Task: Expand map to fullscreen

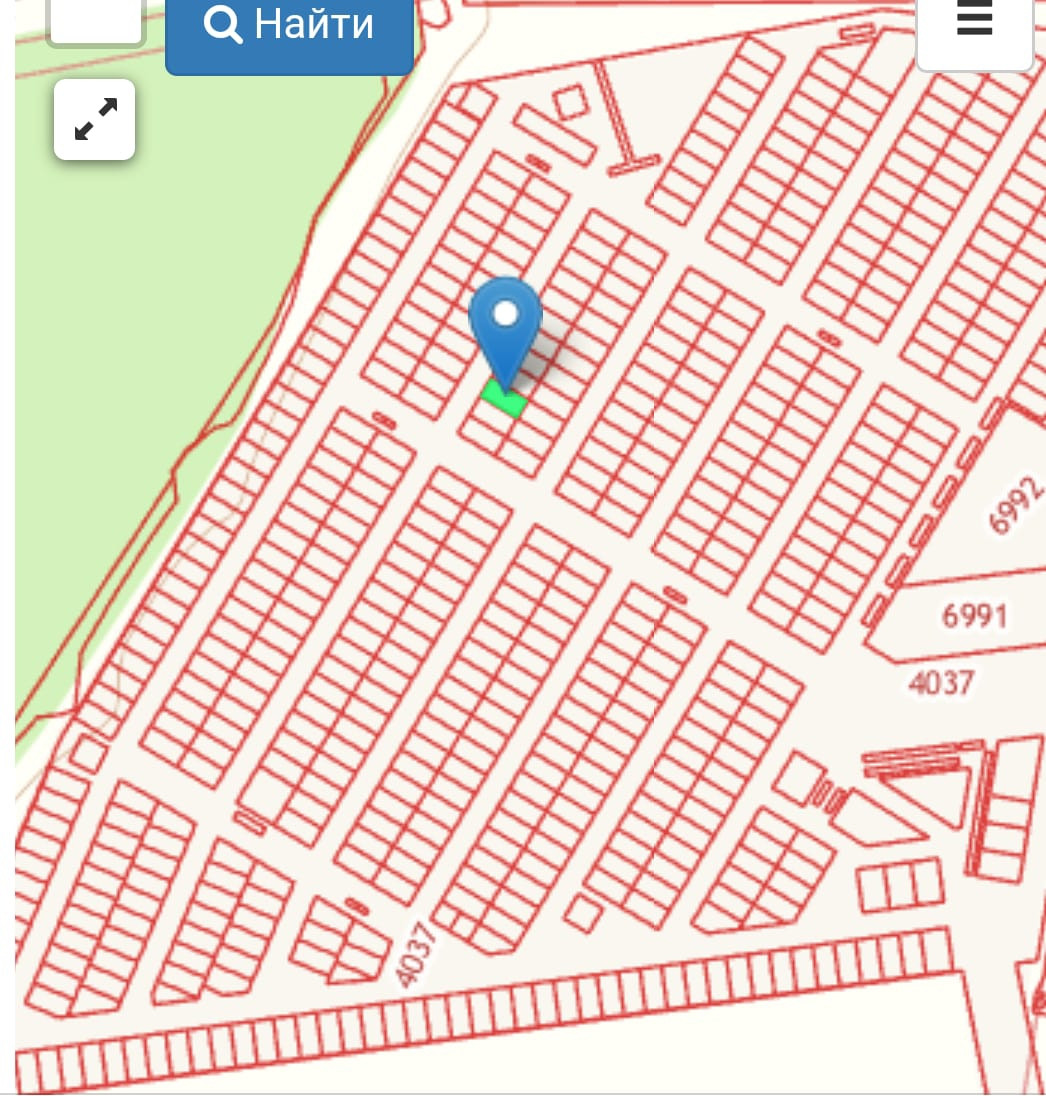Action: click(95, 120)
